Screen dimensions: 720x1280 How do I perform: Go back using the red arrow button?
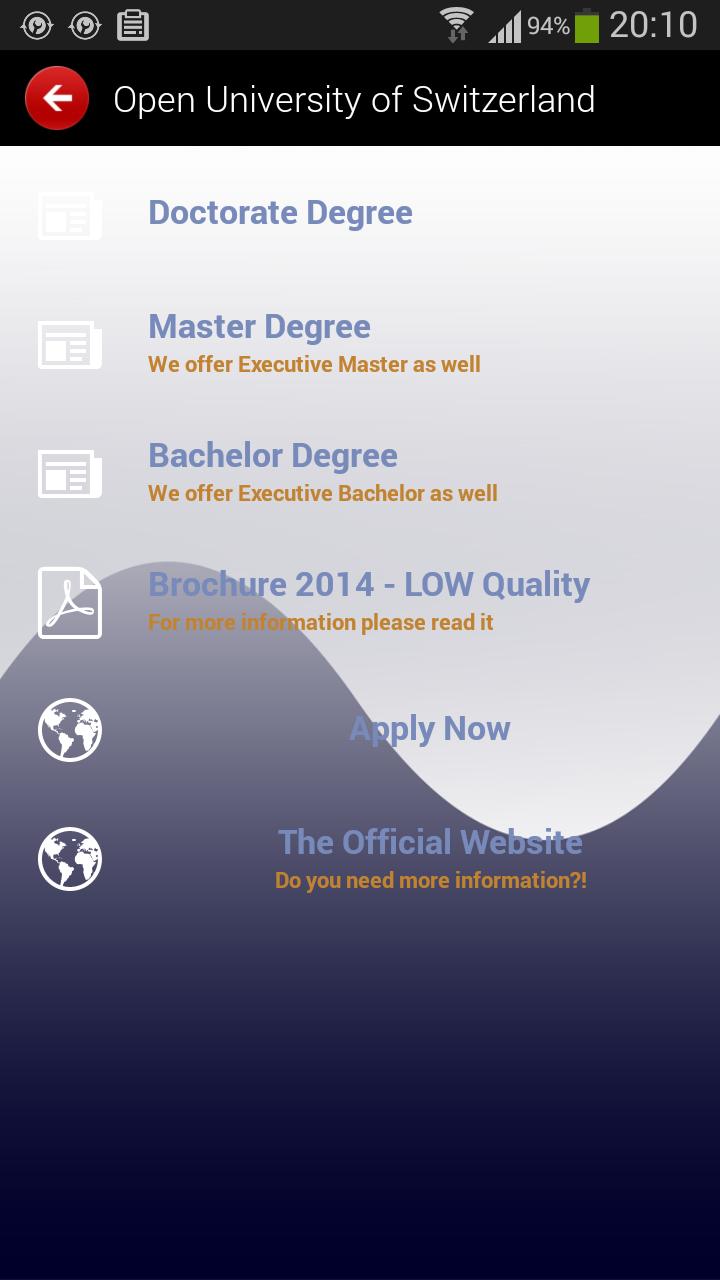(x=57, y=98)
